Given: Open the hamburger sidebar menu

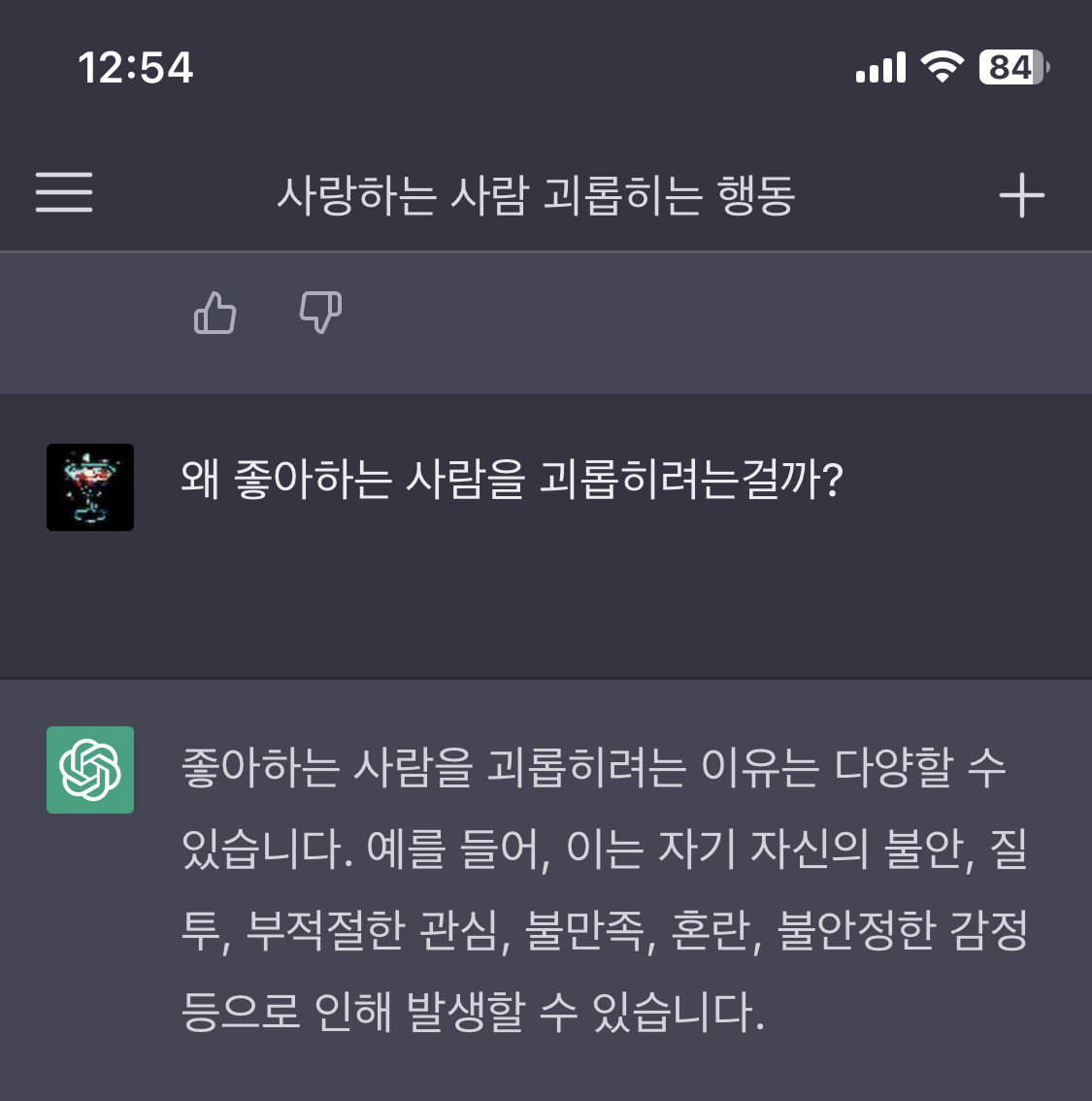Looking at the screenshot, I should (x=64, y=191).
